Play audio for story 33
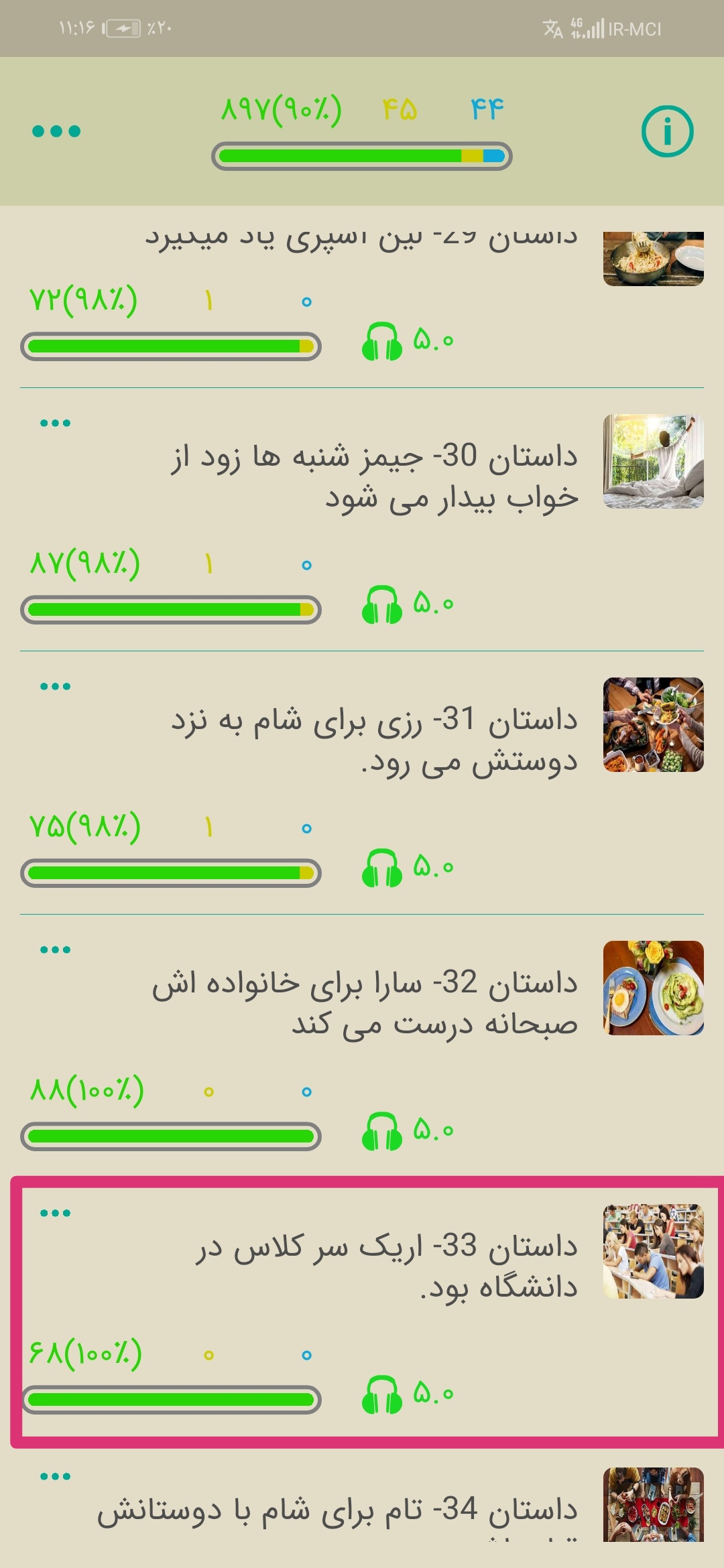The image size is (724, 1568). click(x=382, y=1395)
